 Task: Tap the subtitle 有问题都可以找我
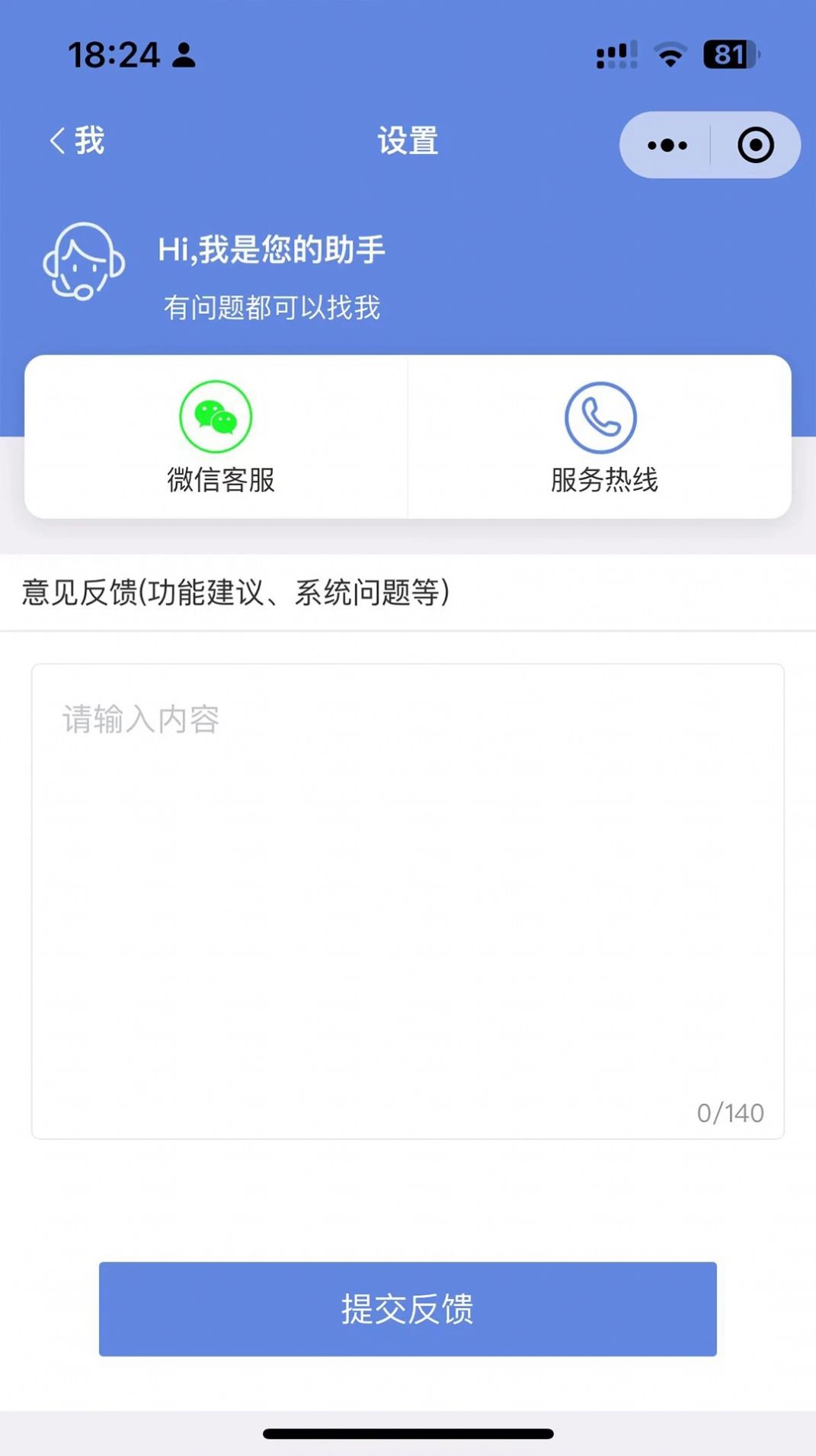[x=273, y=308]
